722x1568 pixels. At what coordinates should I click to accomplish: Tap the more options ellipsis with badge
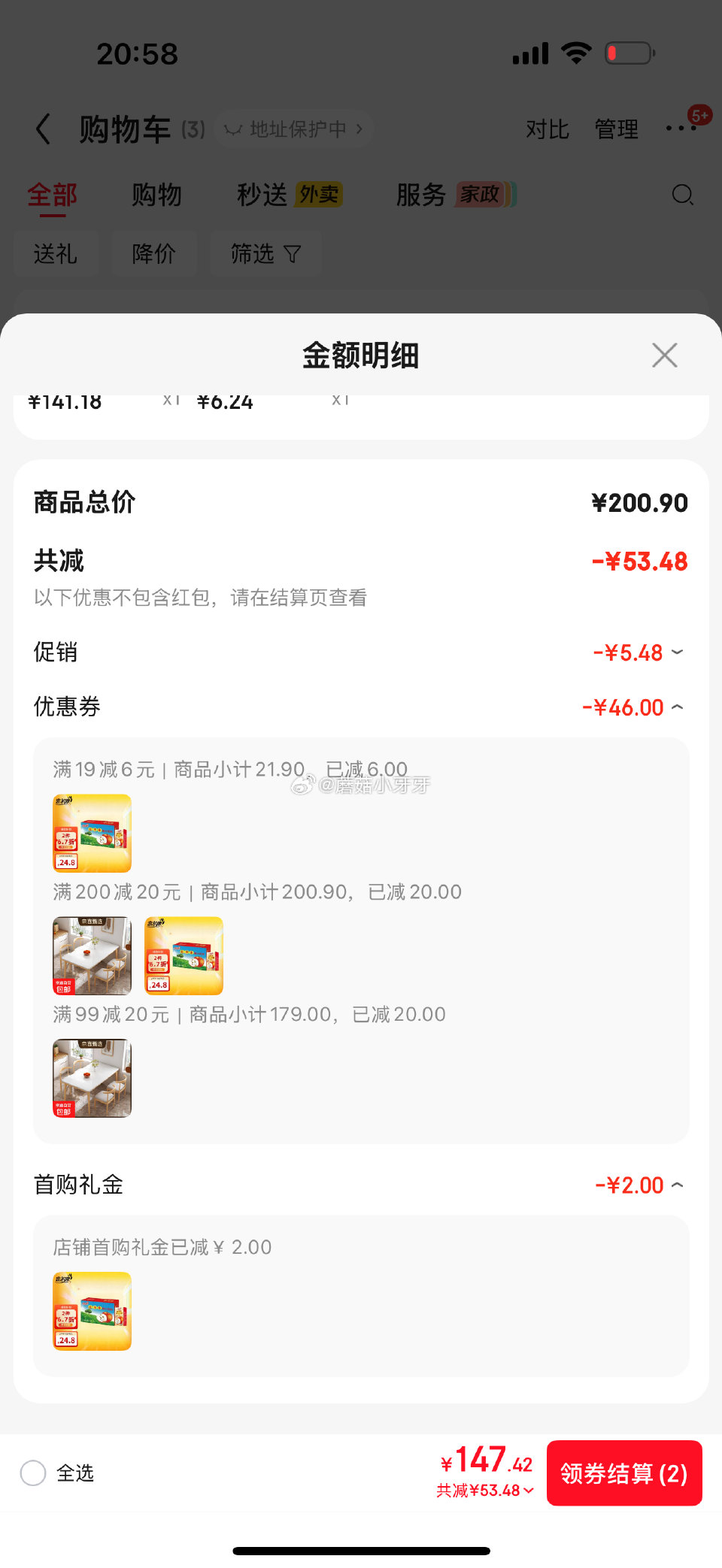681,129
